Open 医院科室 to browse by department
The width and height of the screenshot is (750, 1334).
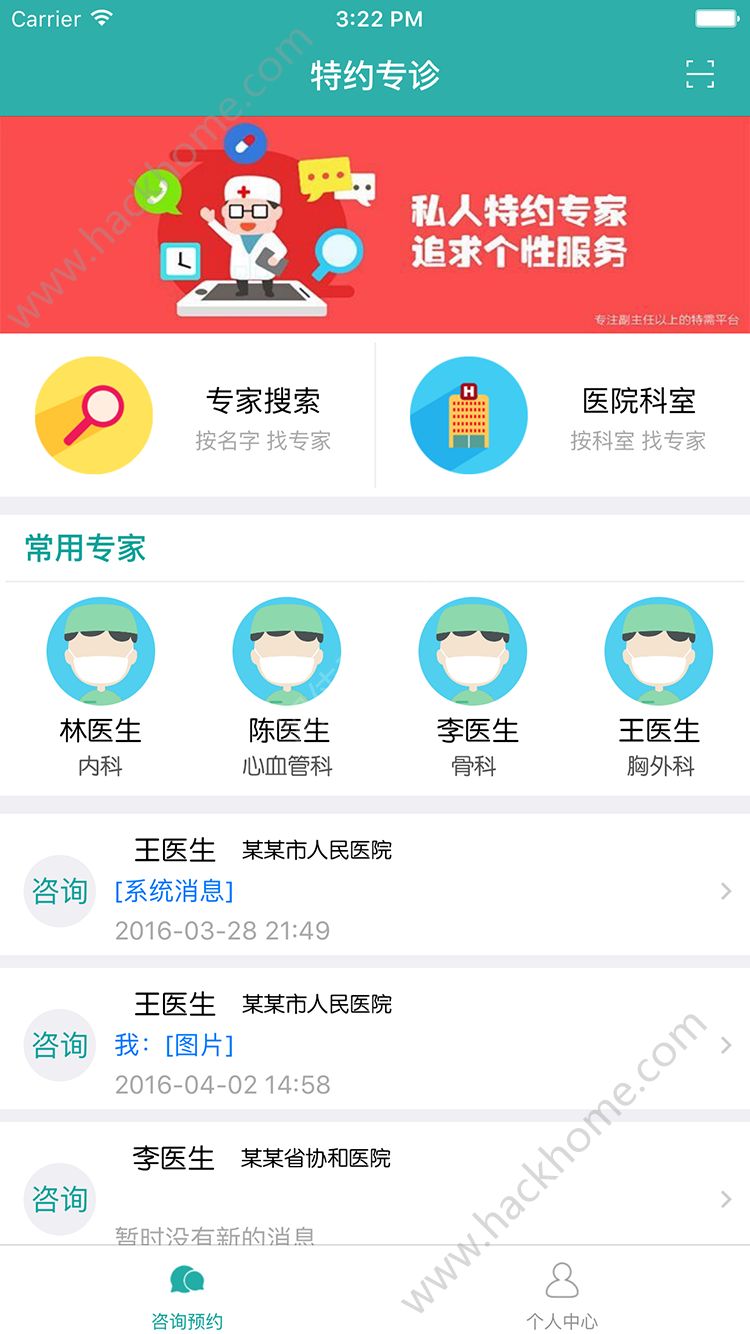click(562, 416)
